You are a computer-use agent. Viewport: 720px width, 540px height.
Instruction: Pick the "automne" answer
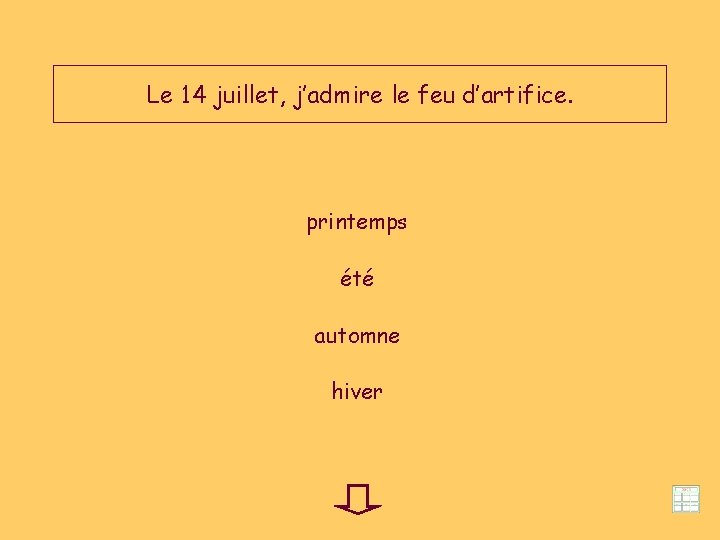pyautogui.click(x=356, y=336)
